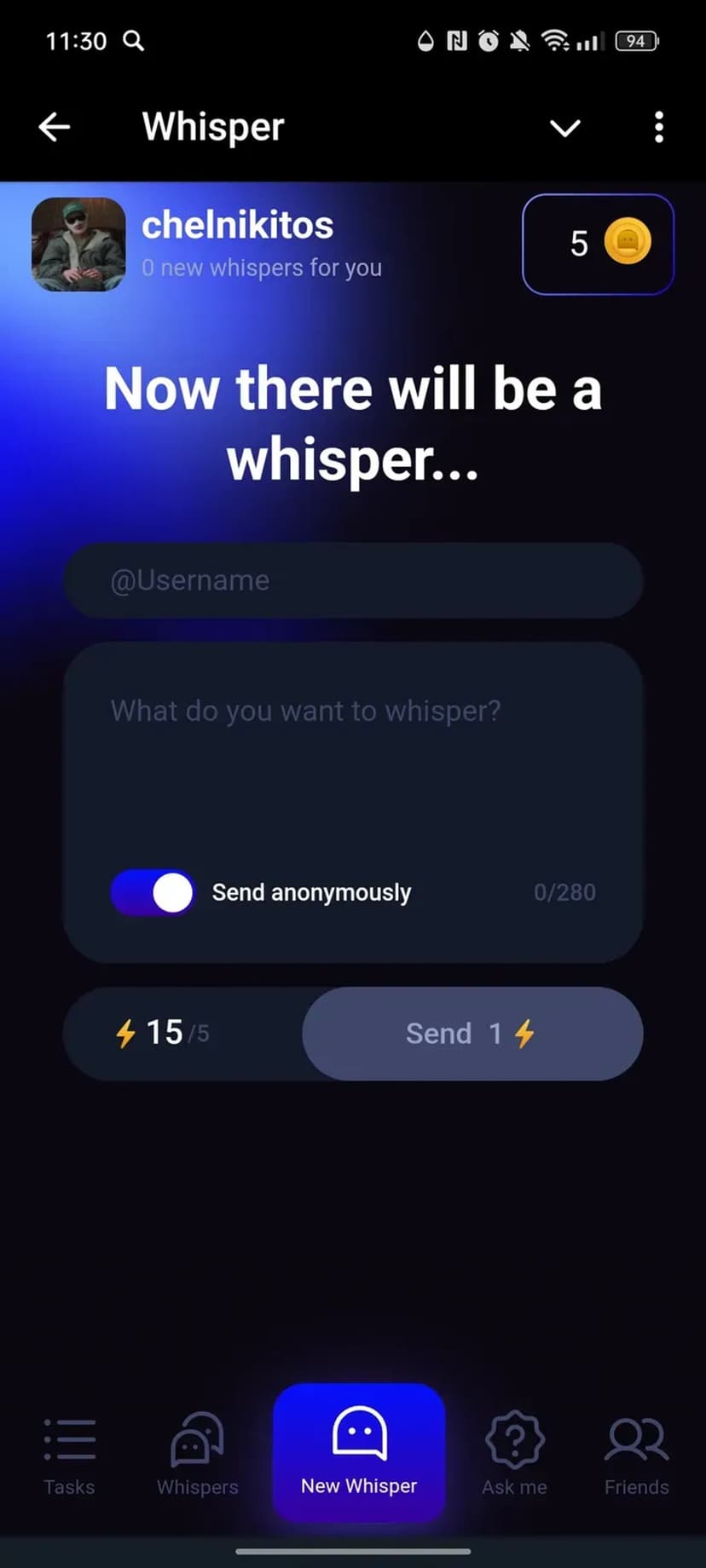Viewport: 706px width, 1568px height.
Task: Open the Friends tab
Action: pyautogui.click(x=636, y=1456)
